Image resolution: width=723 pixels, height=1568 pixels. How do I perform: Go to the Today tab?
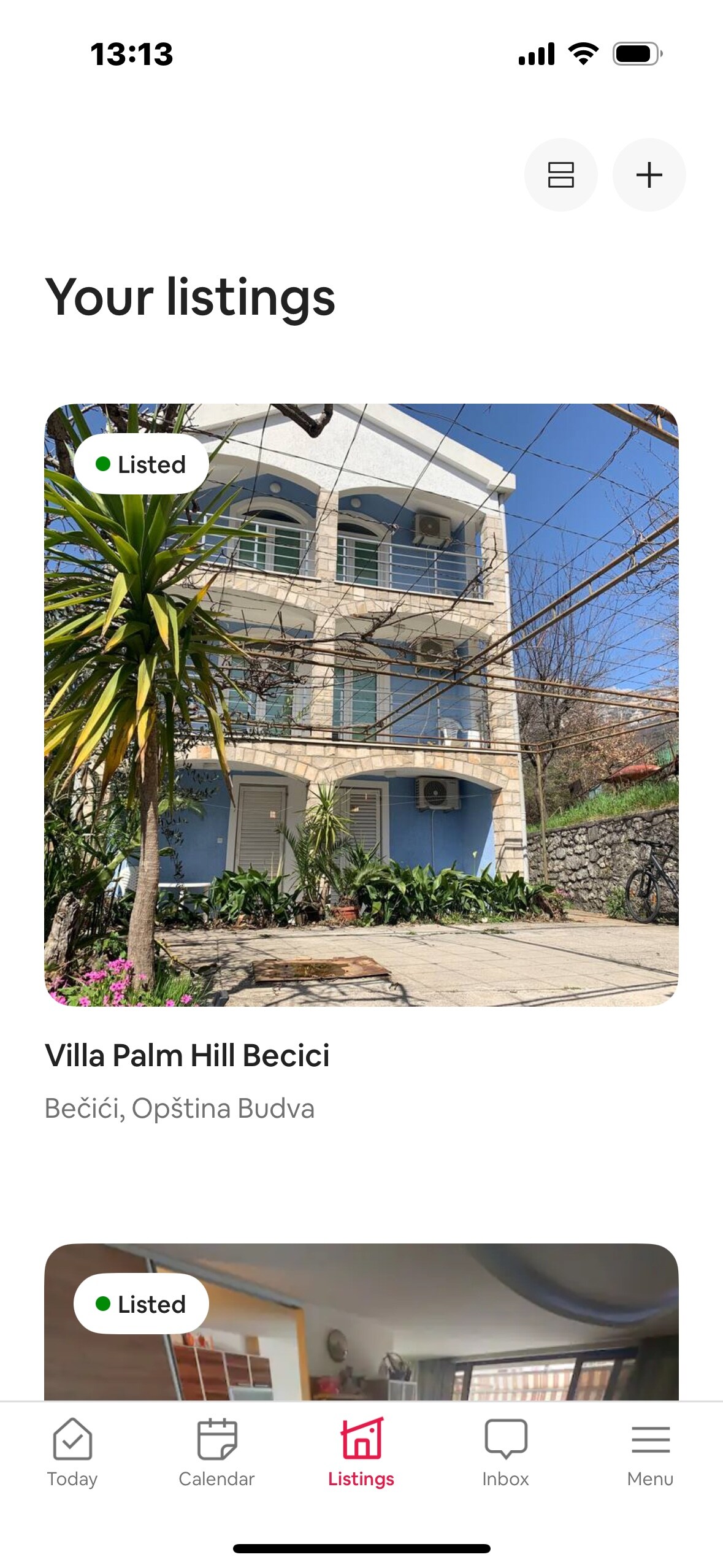point(72,1451)
